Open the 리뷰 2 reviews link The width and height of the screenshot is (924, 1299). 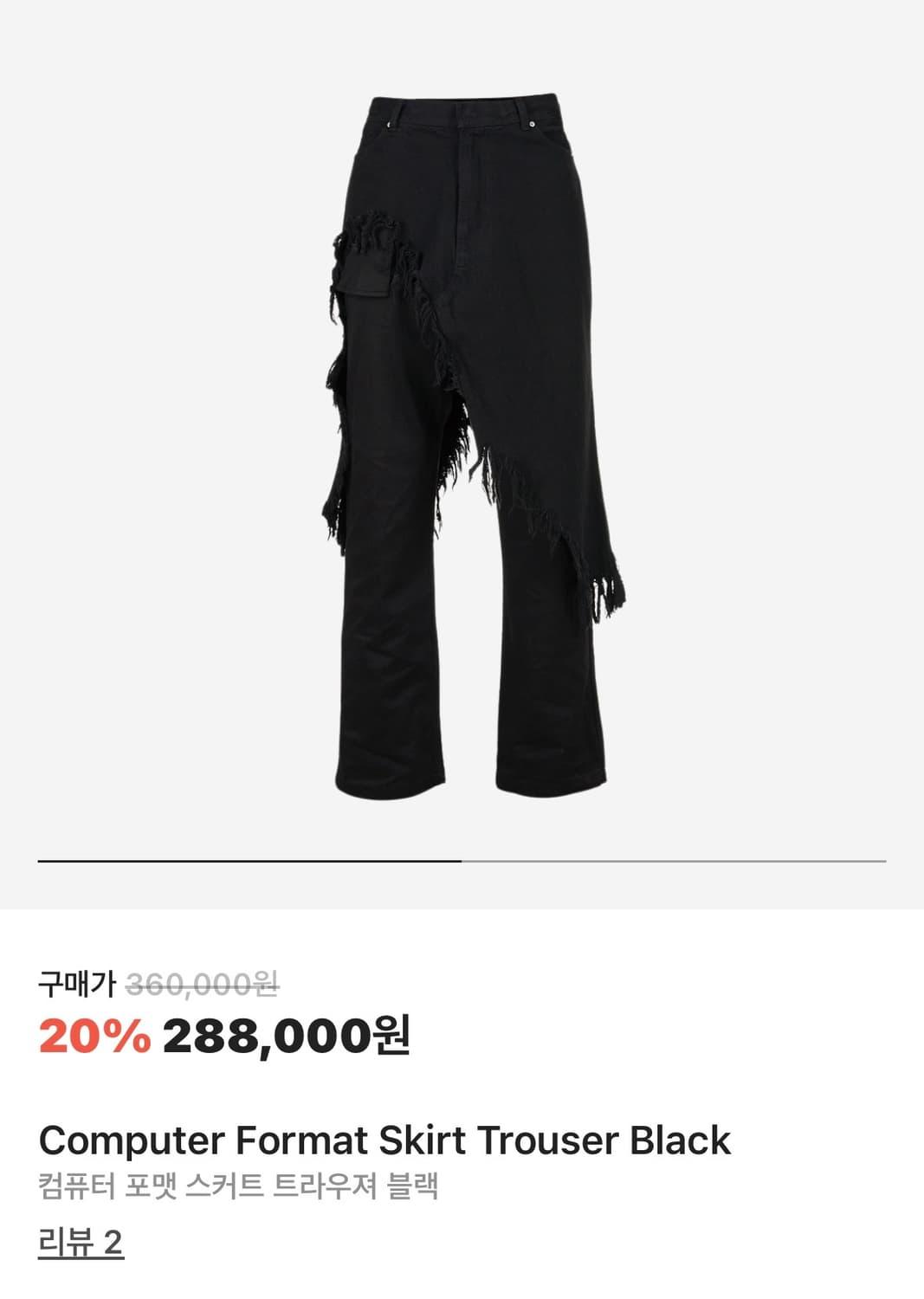[81, 1243]
